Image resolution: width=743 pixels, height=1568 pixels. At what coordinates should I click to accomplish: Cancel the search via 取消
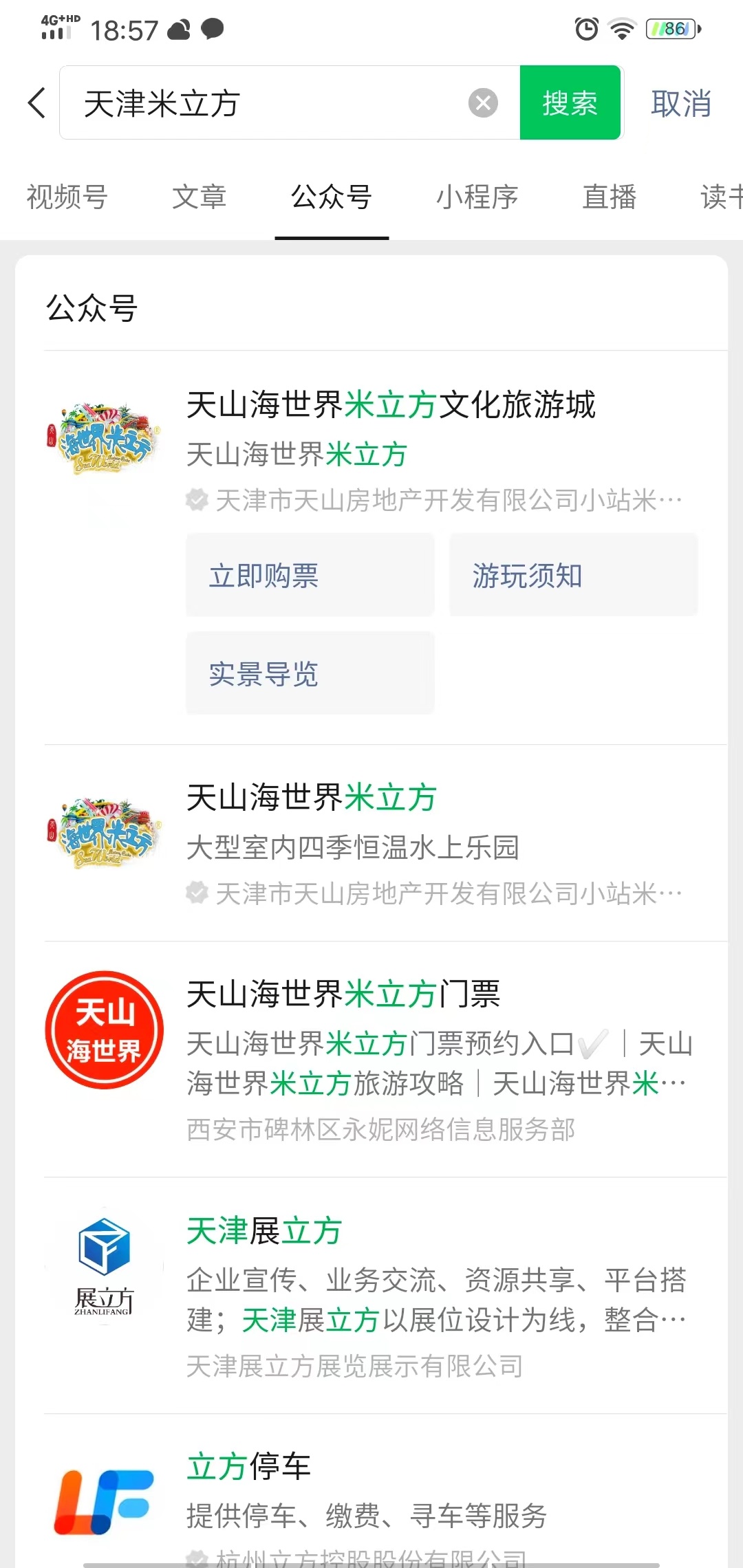[680, 103]
